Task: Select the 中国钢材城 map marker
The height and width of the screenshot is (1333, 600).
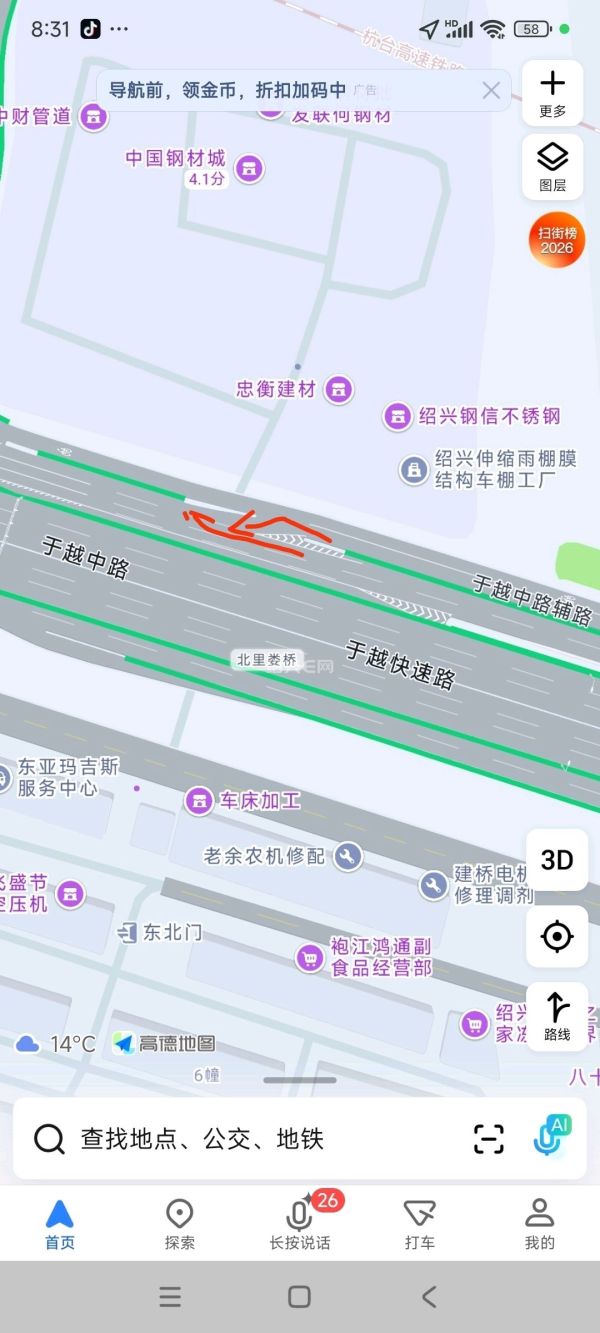Action: [x=250, y=169]
